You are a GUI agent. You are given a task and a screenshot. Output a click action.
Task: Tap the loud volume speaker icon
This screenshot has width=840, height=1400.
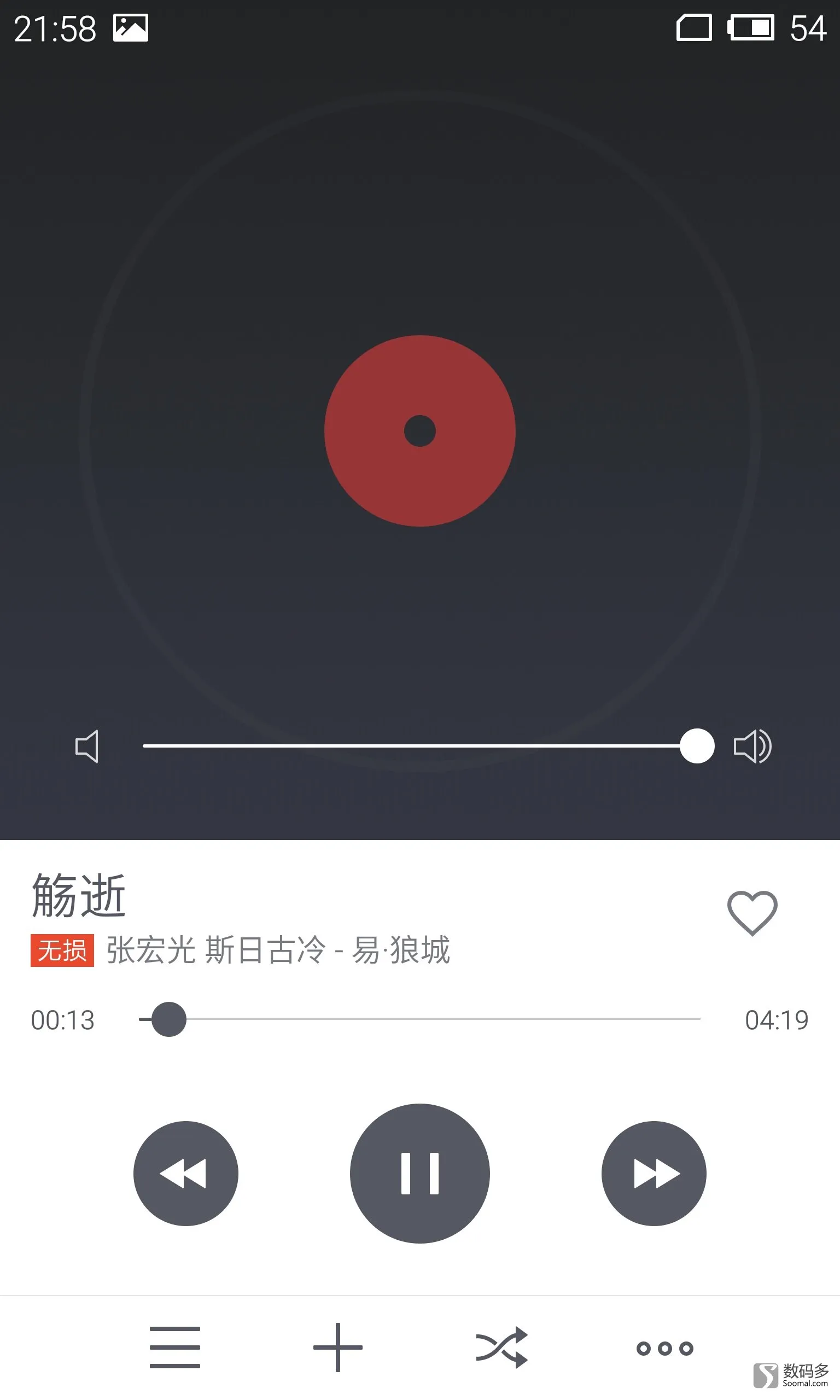tap(752, 746)
